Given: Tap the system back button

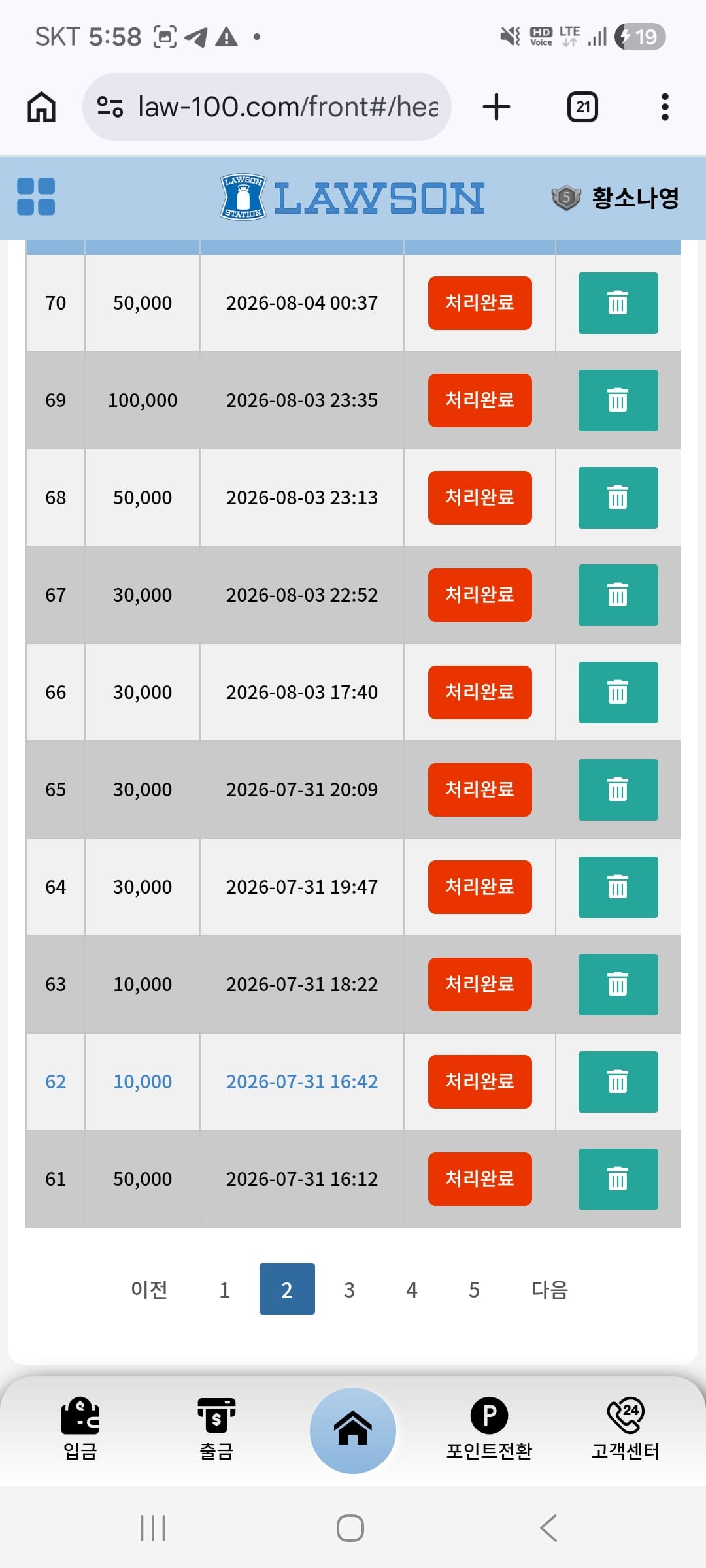Looking at the screenshot, I should click(x=548, y=1528).
